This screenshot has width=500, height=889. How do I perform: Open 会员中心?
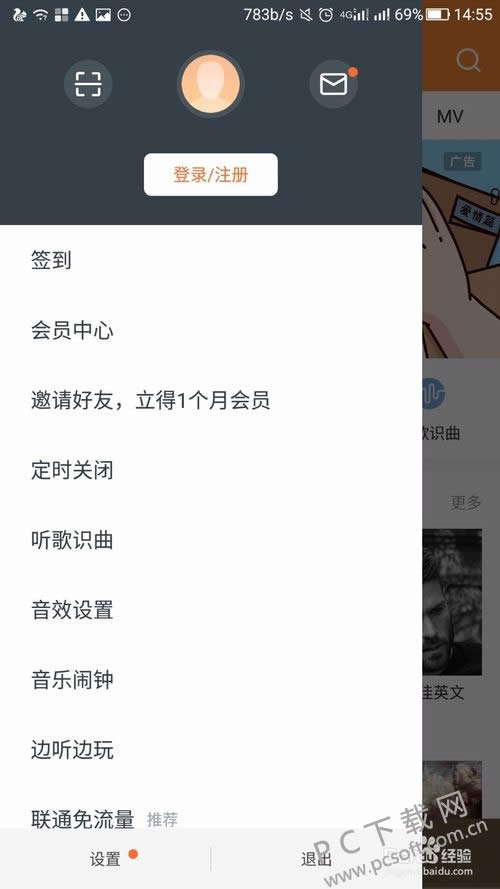pyautogui.click(x=211, y=331)
